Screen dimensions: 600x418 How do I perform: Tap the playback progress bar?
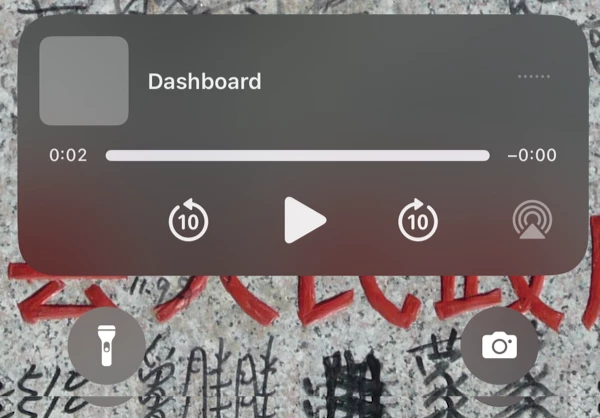(297, 156)
